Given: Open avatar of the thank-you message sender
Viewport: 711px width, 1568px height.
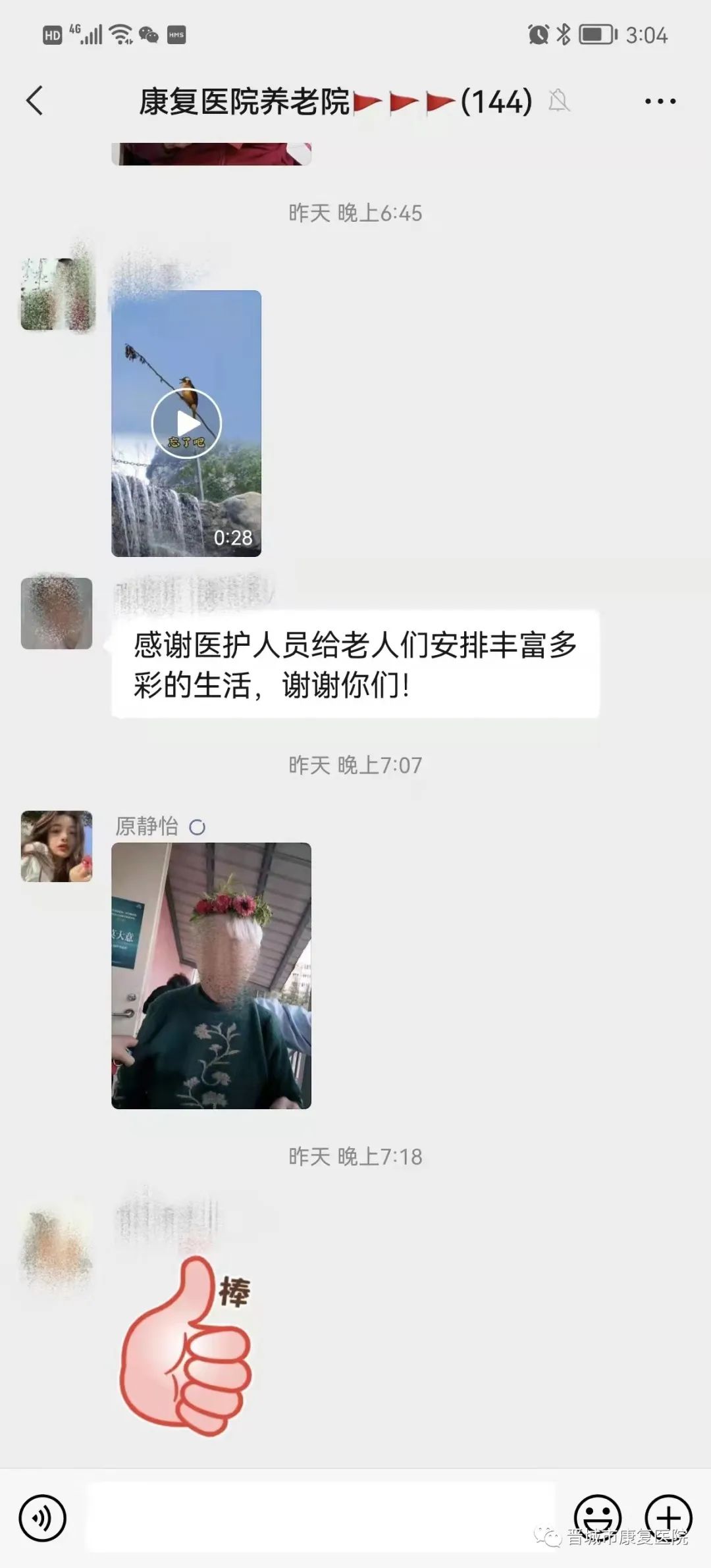Looking at the screenshot, I should pyautogui.click(x=57, y=614).
